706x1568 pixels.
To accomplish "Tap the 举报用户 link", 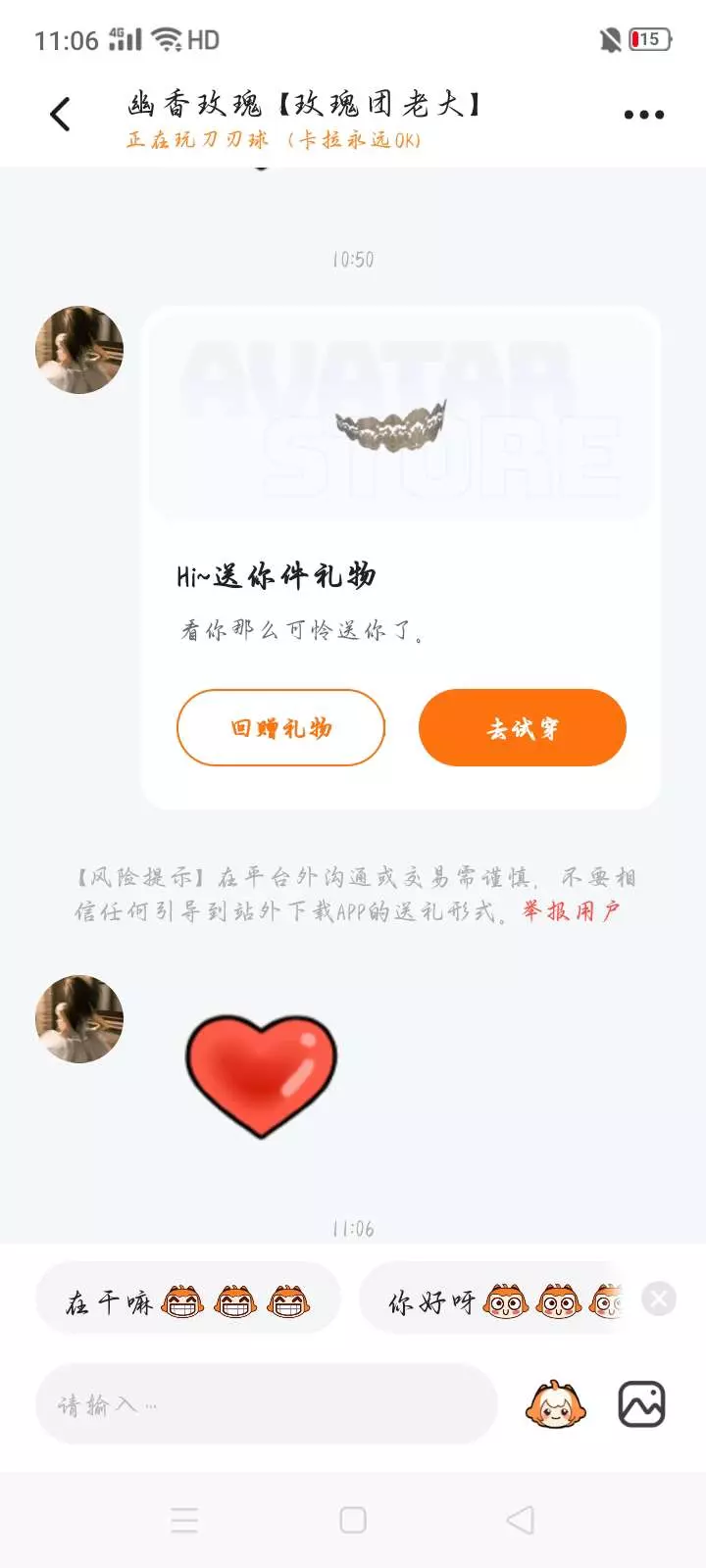I will [x=571, y=911].
